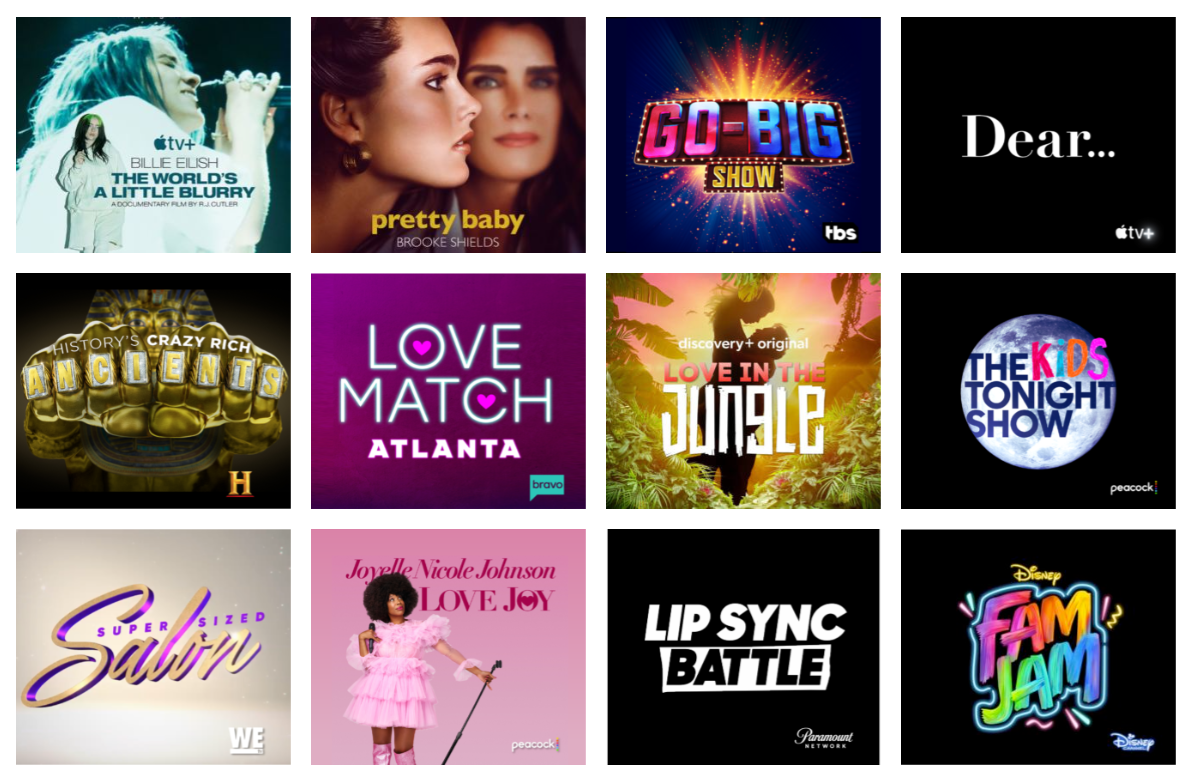Image resolution: width=1187 pixels, height=774 pixels.
Task: Select the Go-Big Show tile
Action: pyautogui.click(x=743, y=135)
